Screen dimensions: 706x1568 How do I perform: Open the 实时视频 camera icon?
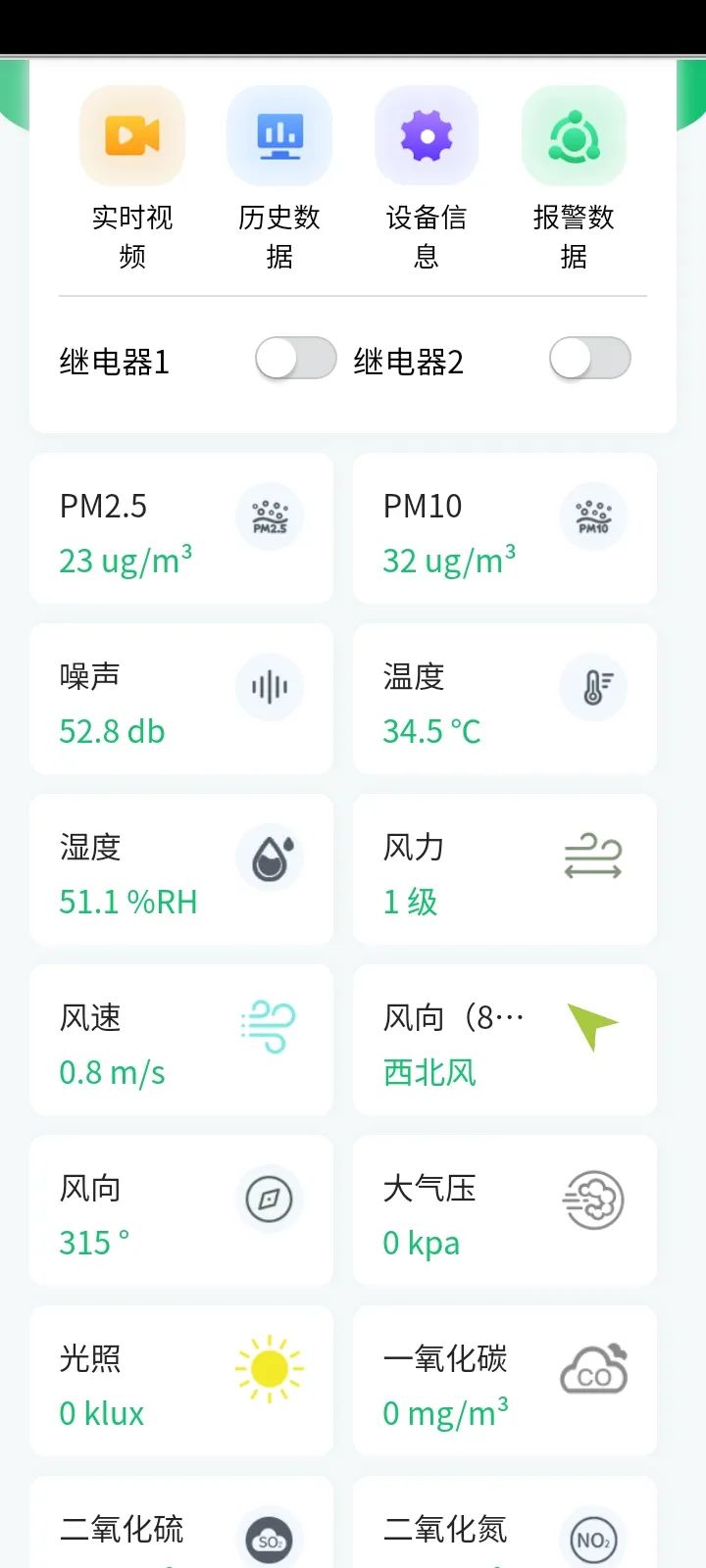tap(130, 134)
